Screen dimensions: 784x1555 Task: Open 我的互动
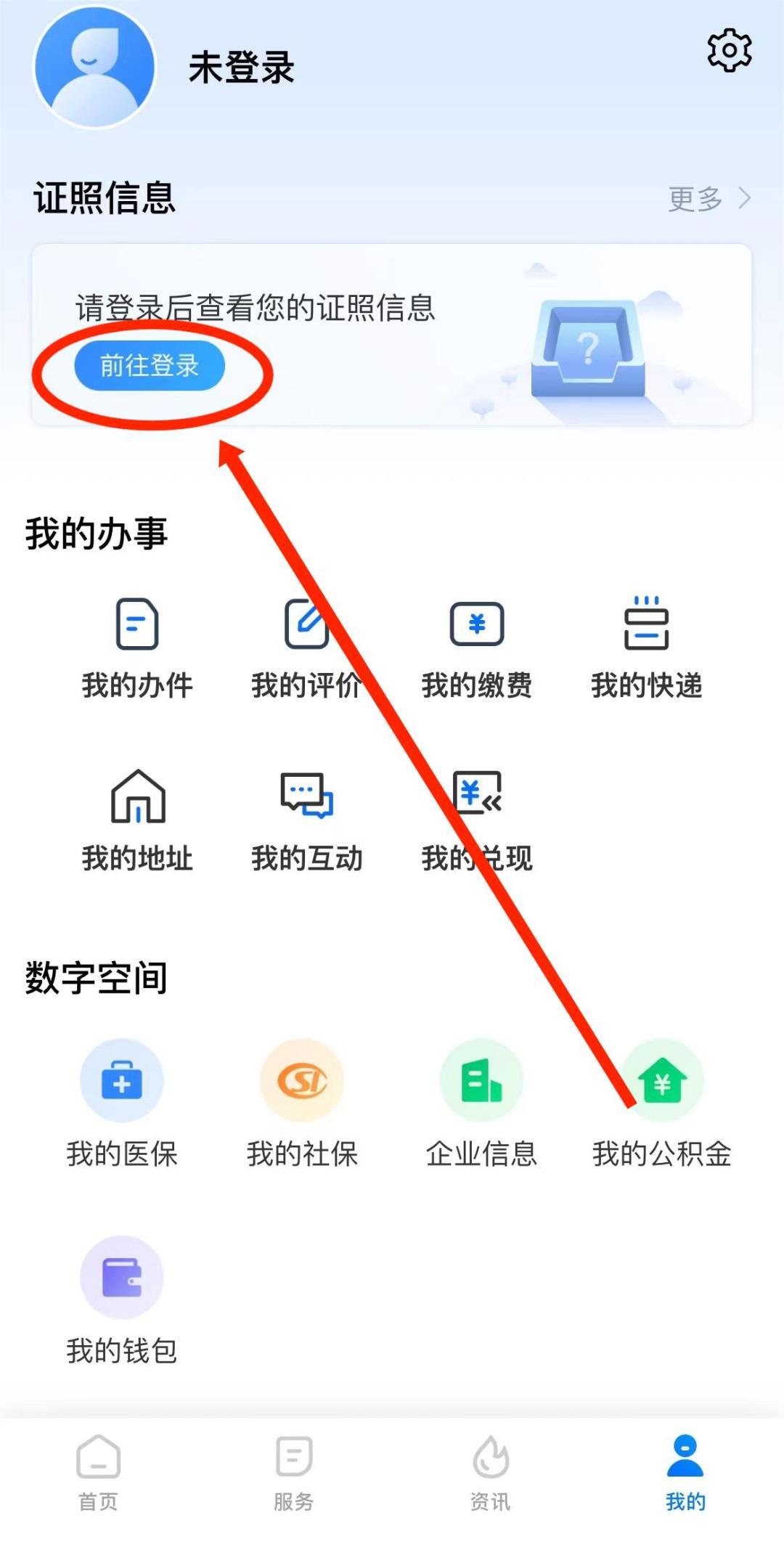[x=306, y=819]
